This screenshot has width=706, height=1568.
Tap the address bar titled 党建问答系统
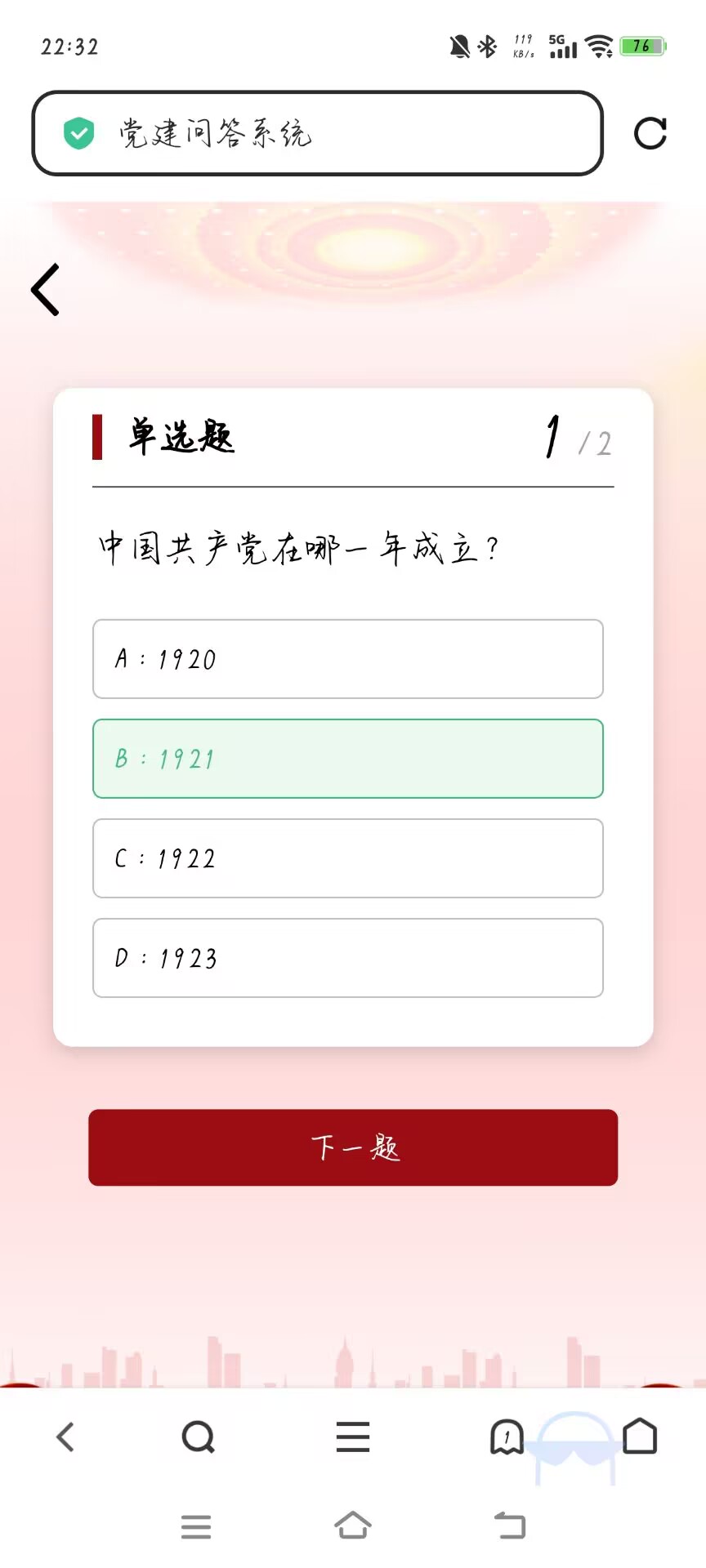coord(317,133)
